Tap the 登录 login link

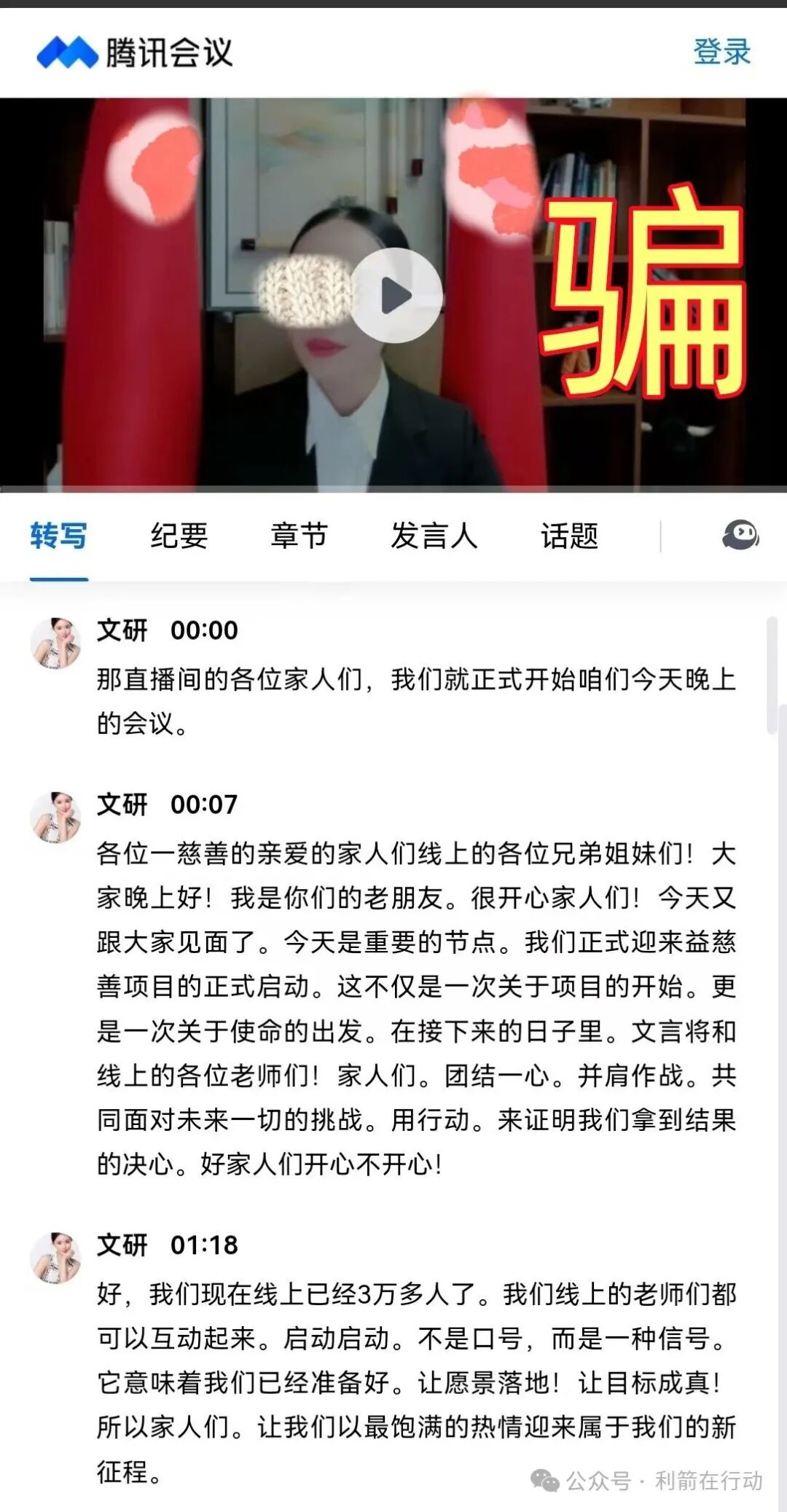(x=721, y=52)
